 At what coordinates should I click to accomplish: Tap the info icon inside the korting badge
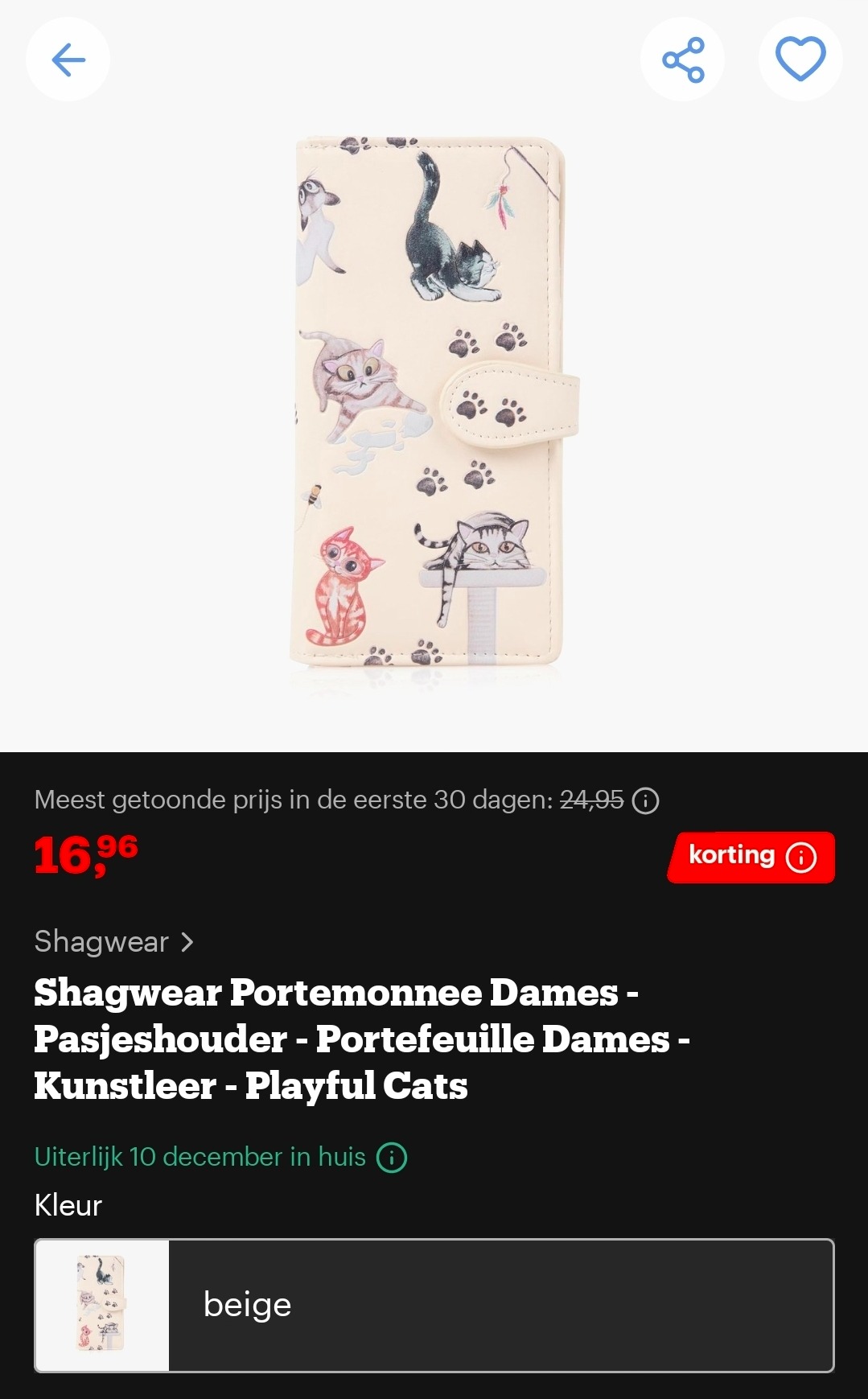(x=804, y=857)
